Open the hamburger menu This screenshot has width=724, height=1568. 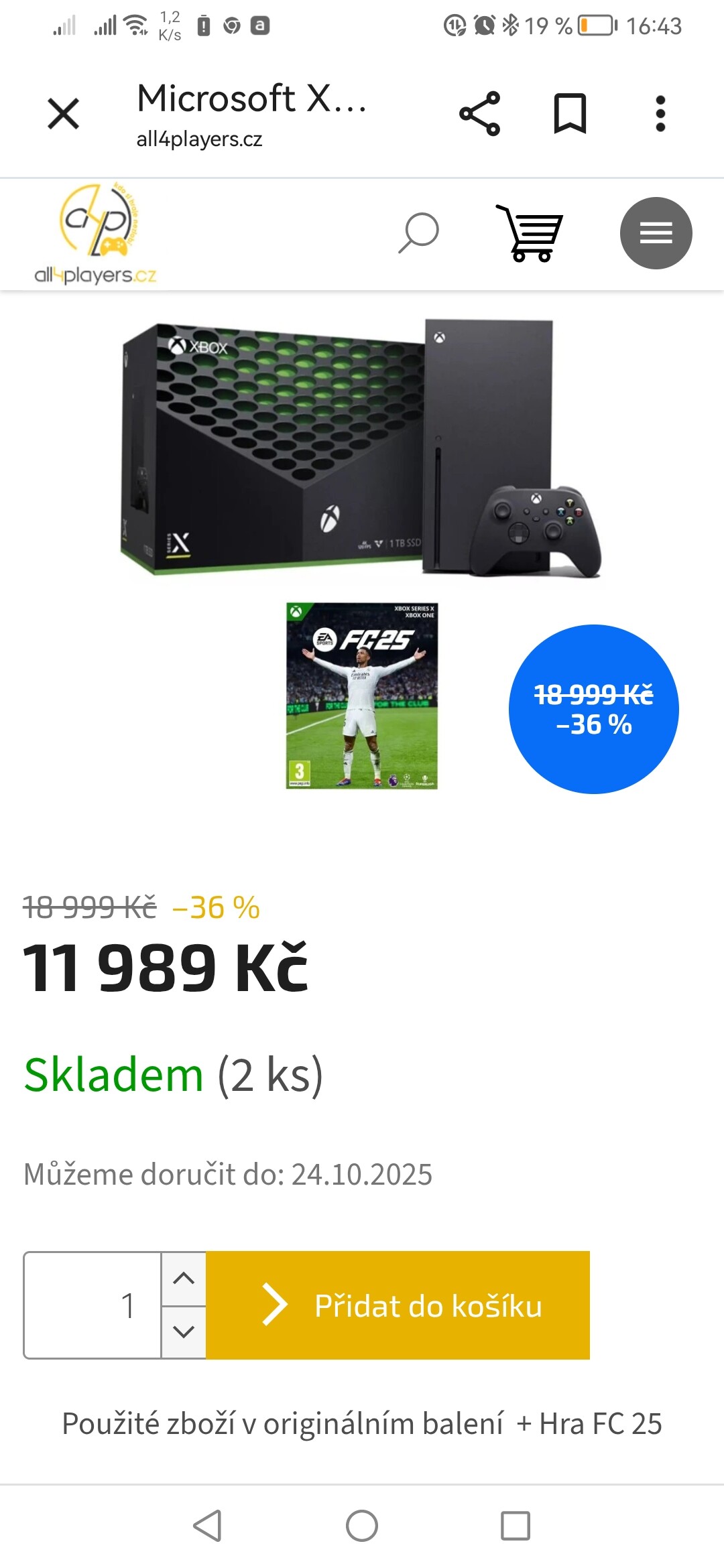[x=656, y=233]
